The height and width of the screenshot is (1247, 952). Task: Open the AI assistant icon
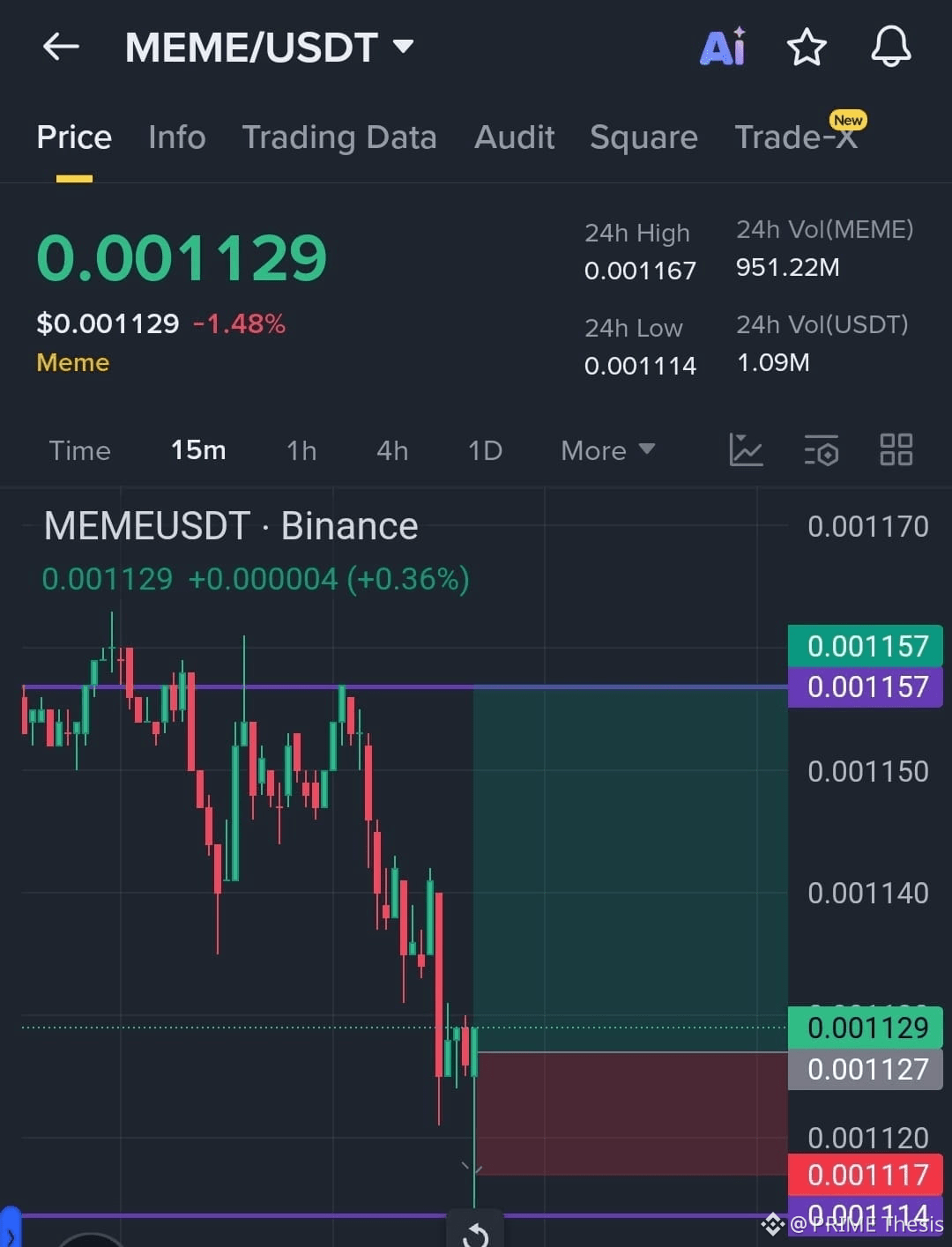(x=723, y=47)
